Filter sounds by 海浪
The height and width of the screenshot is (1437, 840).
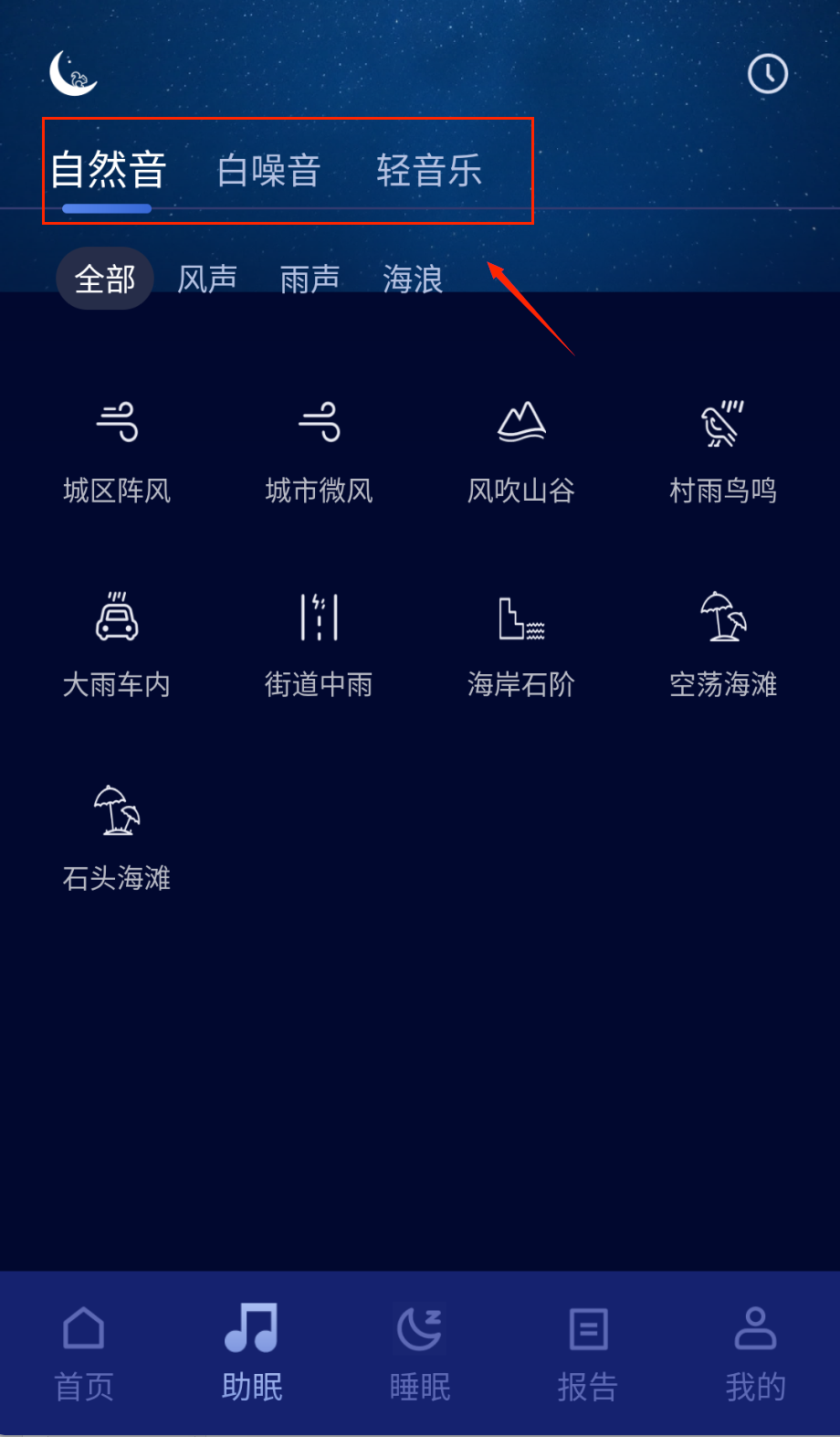pos(413,279)
